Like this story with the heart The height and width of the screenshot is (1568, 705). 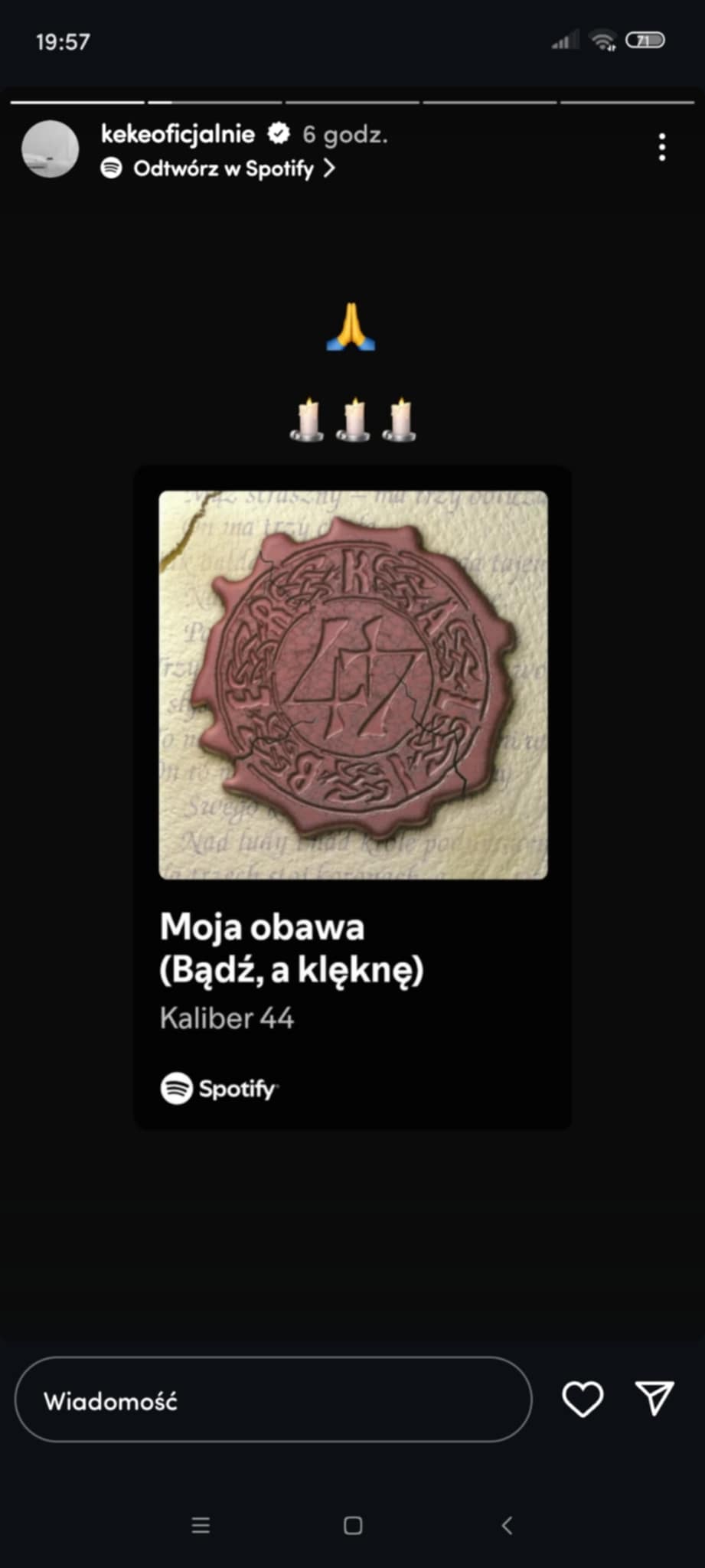pos(583,1400)
